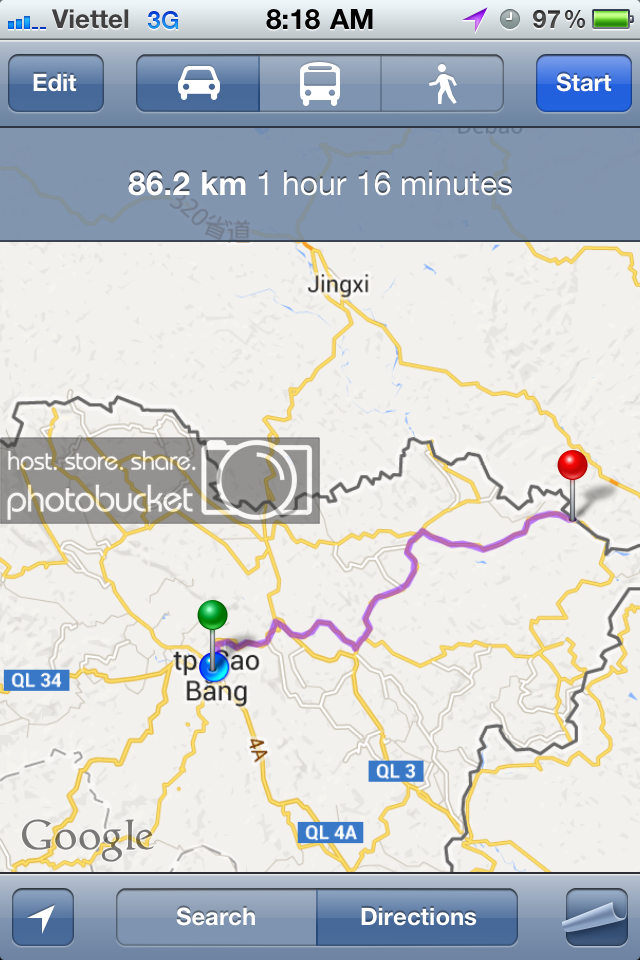Tap the green start pin
Viewport: 640px width, 960px height.
coord(212,615)
